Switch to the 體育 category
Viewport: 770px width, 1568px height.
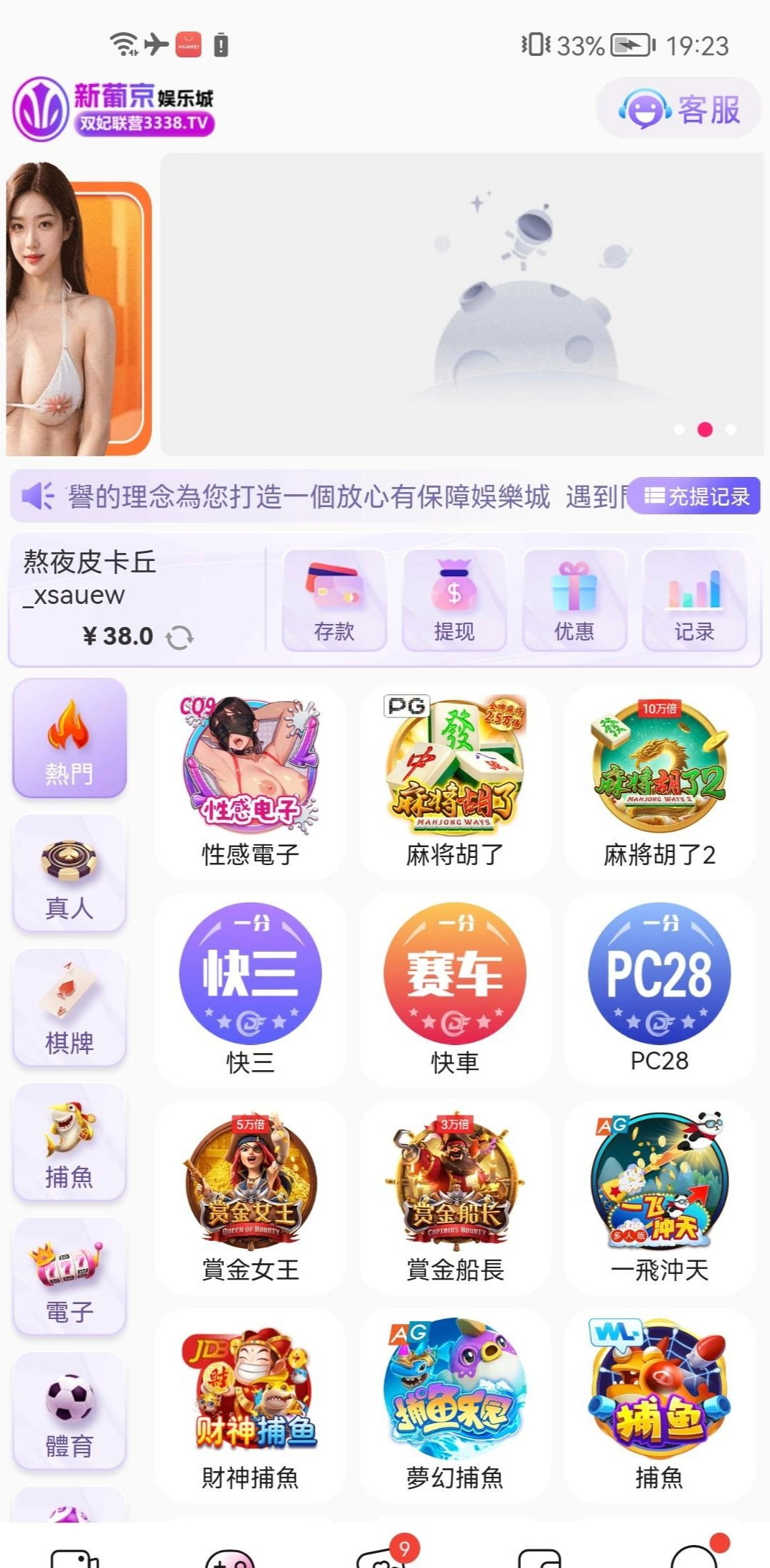pyautogui.click(x=70, y=1411)
